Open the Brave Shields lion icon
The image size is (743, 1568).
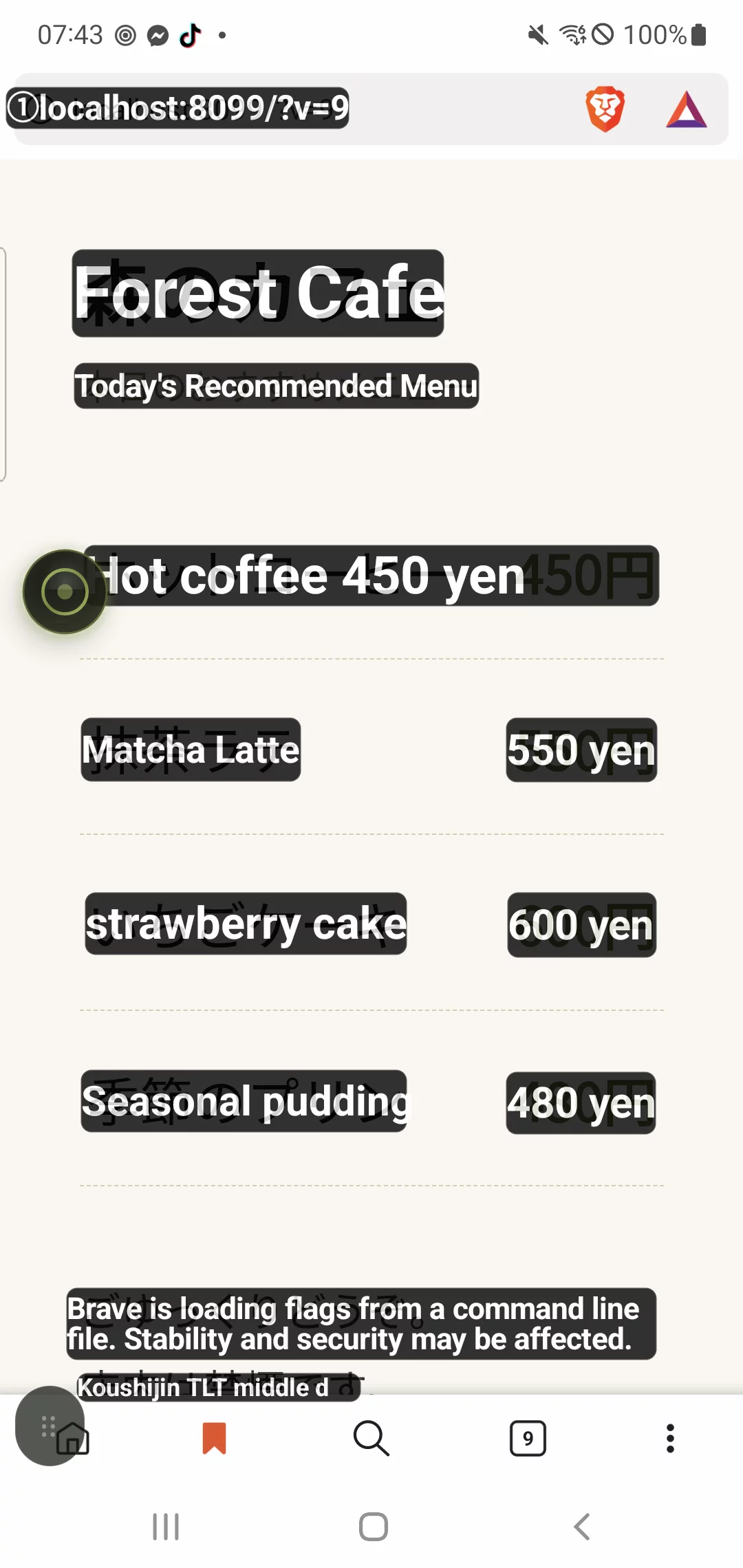coord(605,109)
